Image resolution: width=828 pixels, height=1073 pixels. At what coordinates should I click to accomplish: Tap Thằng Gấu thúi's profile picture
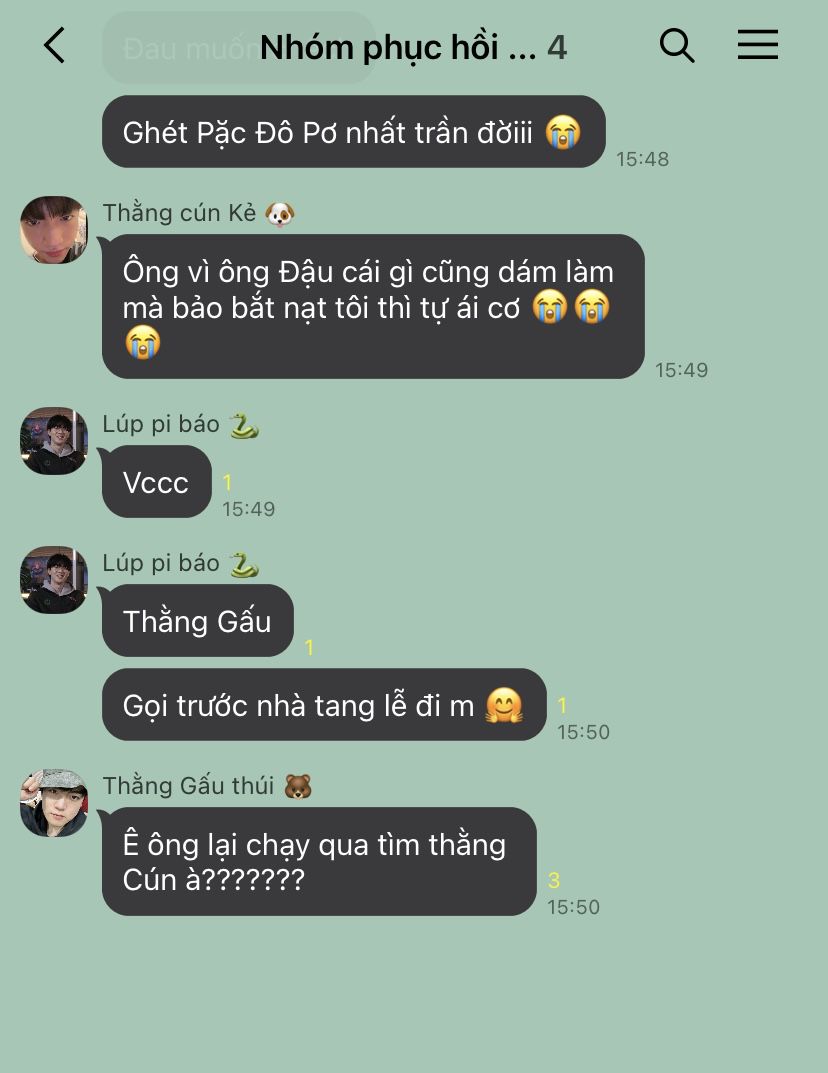(x=54, y=803)
